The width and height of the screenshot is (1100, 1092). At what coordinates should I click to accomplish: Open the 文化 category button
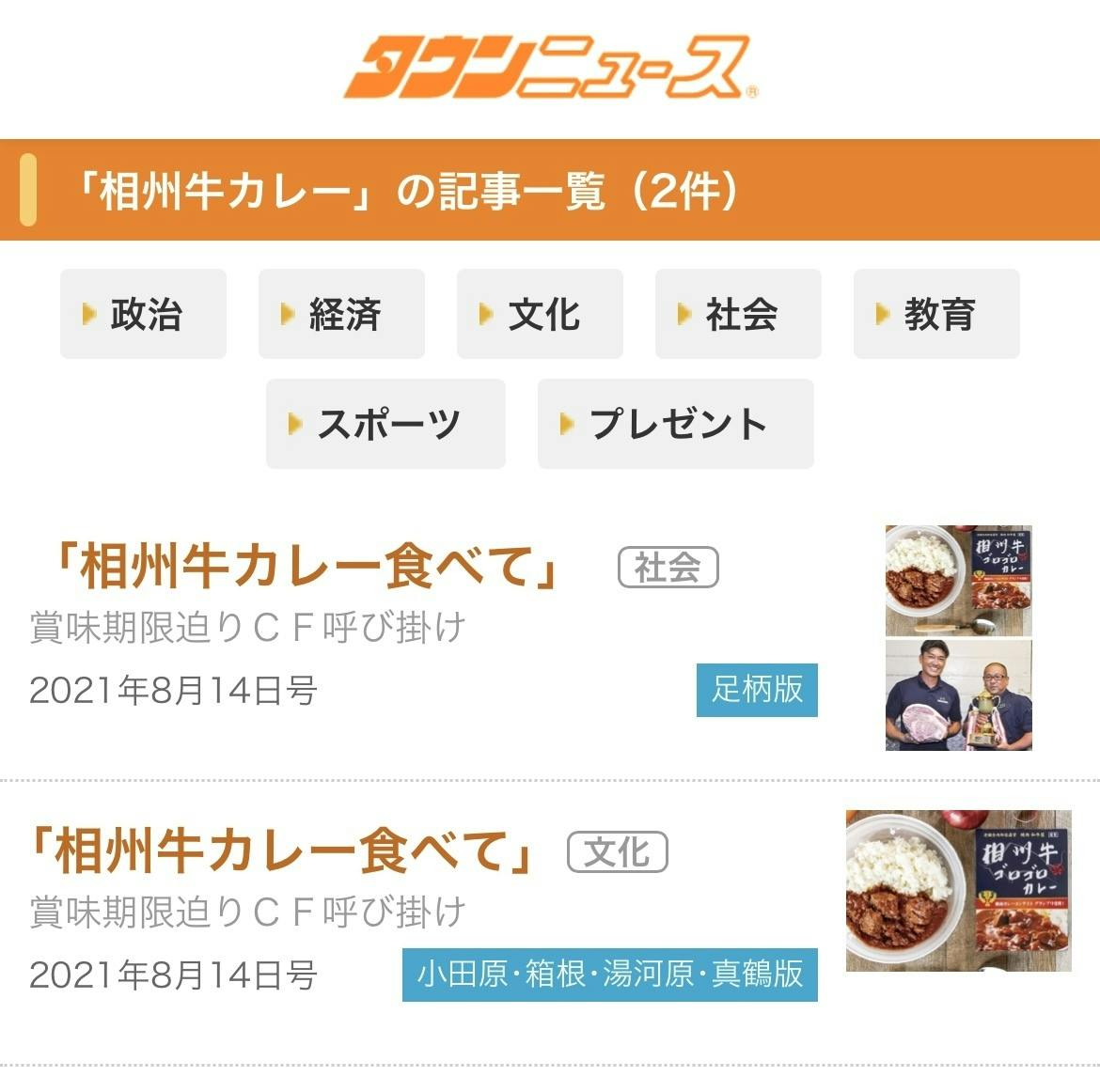(x=540, y=314)
